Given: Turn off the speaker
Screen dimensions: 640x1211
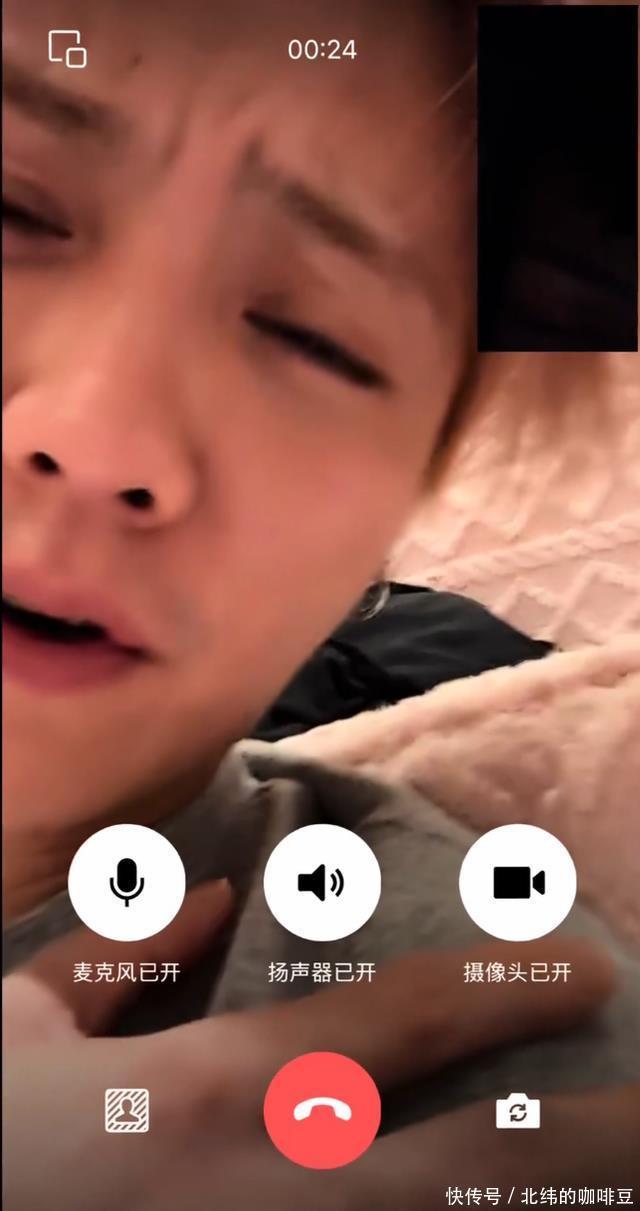Looking at the screenshot, I should (321, 882).
